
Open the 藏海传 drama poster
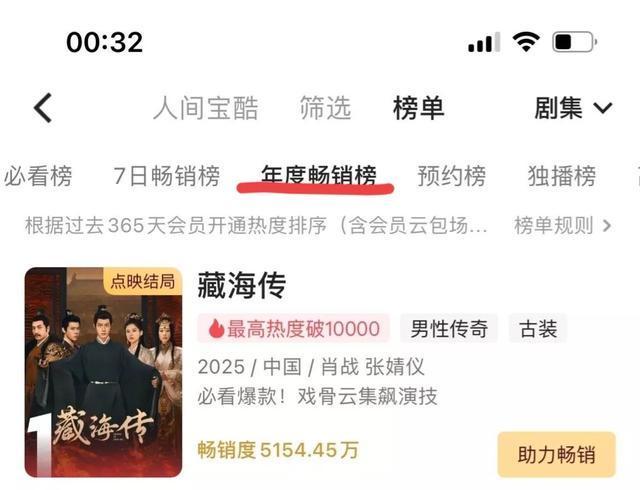[103, 372]
